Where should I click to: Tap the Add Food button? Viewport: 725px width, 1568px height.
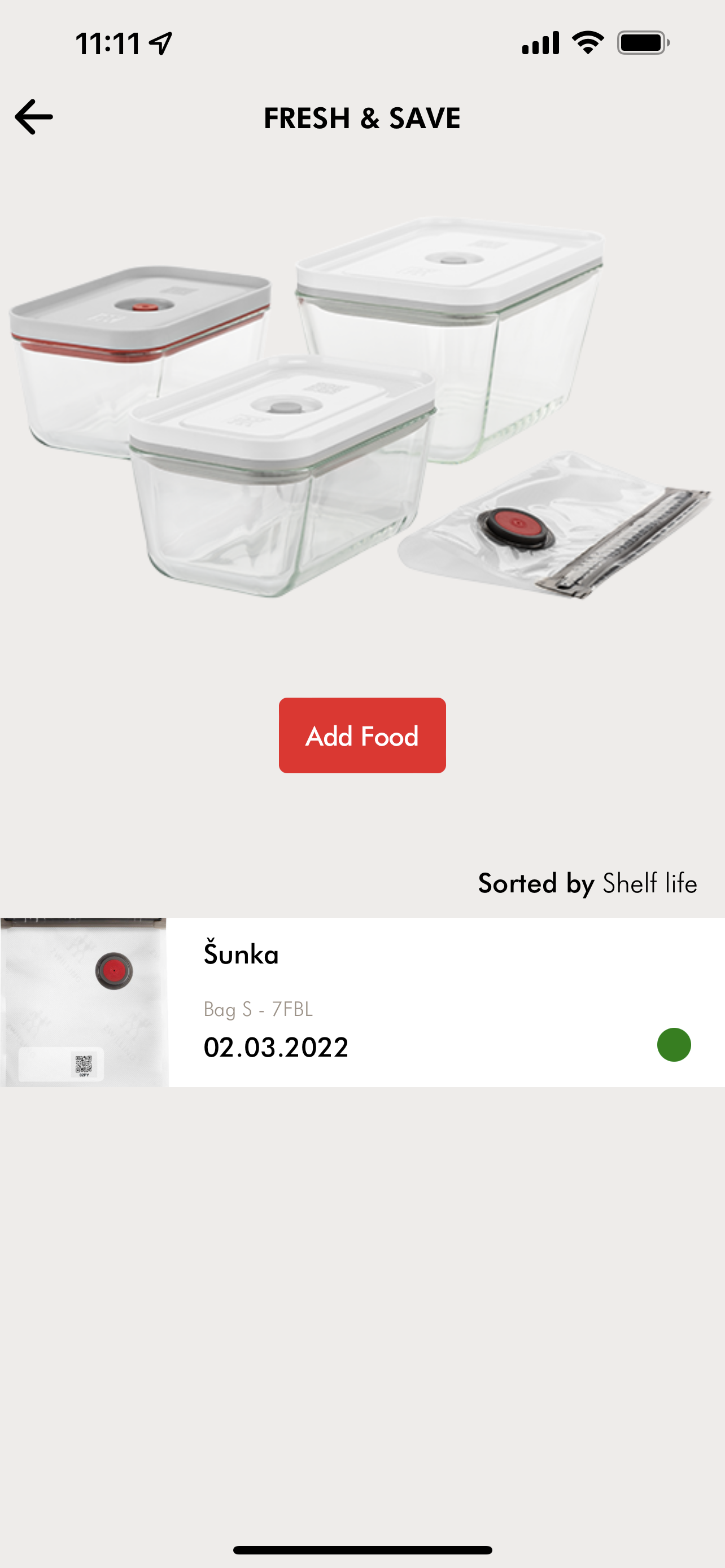(x=362, y=735)
